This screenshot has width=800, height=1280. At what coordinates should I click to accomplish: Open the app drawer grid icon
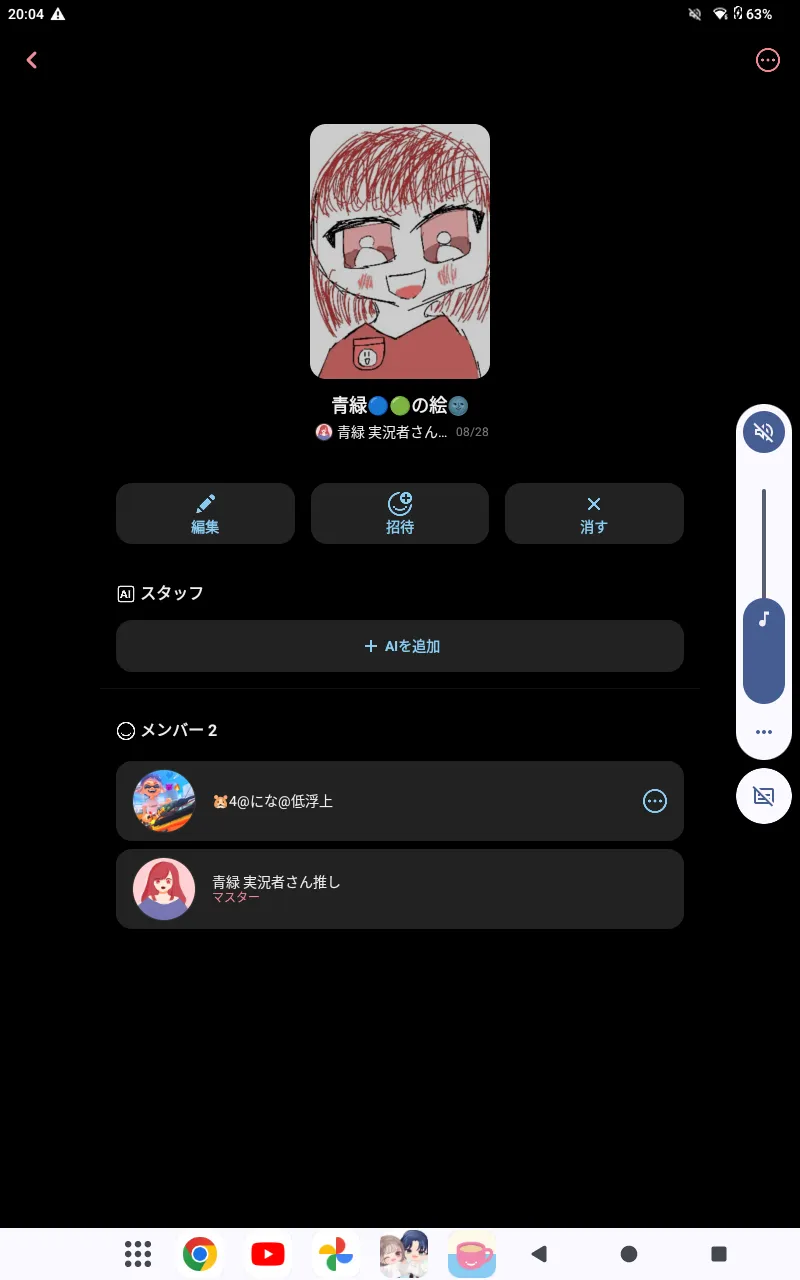(x=138, y=1254)
